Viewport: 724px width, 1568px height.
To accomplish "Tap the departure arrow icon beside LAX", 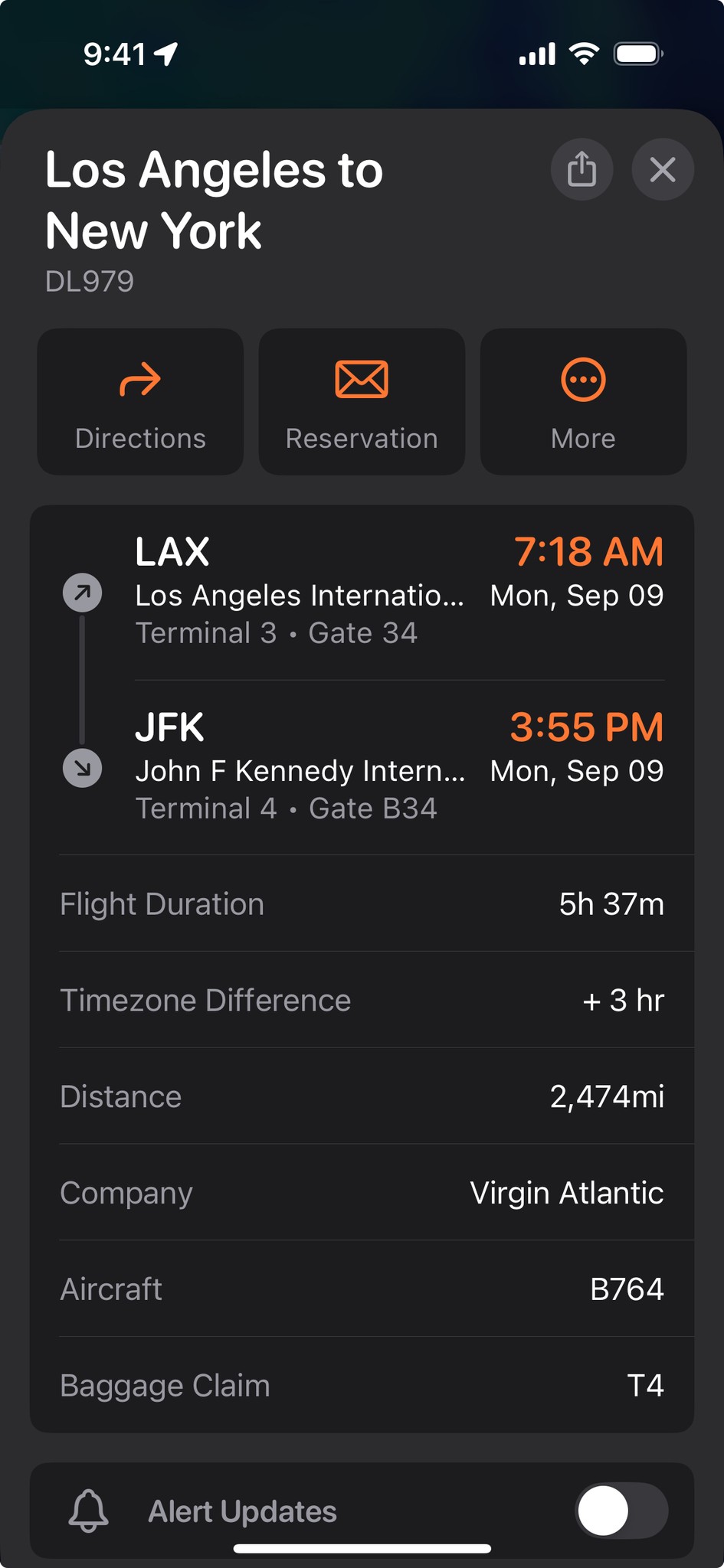I will coord(82,591).
